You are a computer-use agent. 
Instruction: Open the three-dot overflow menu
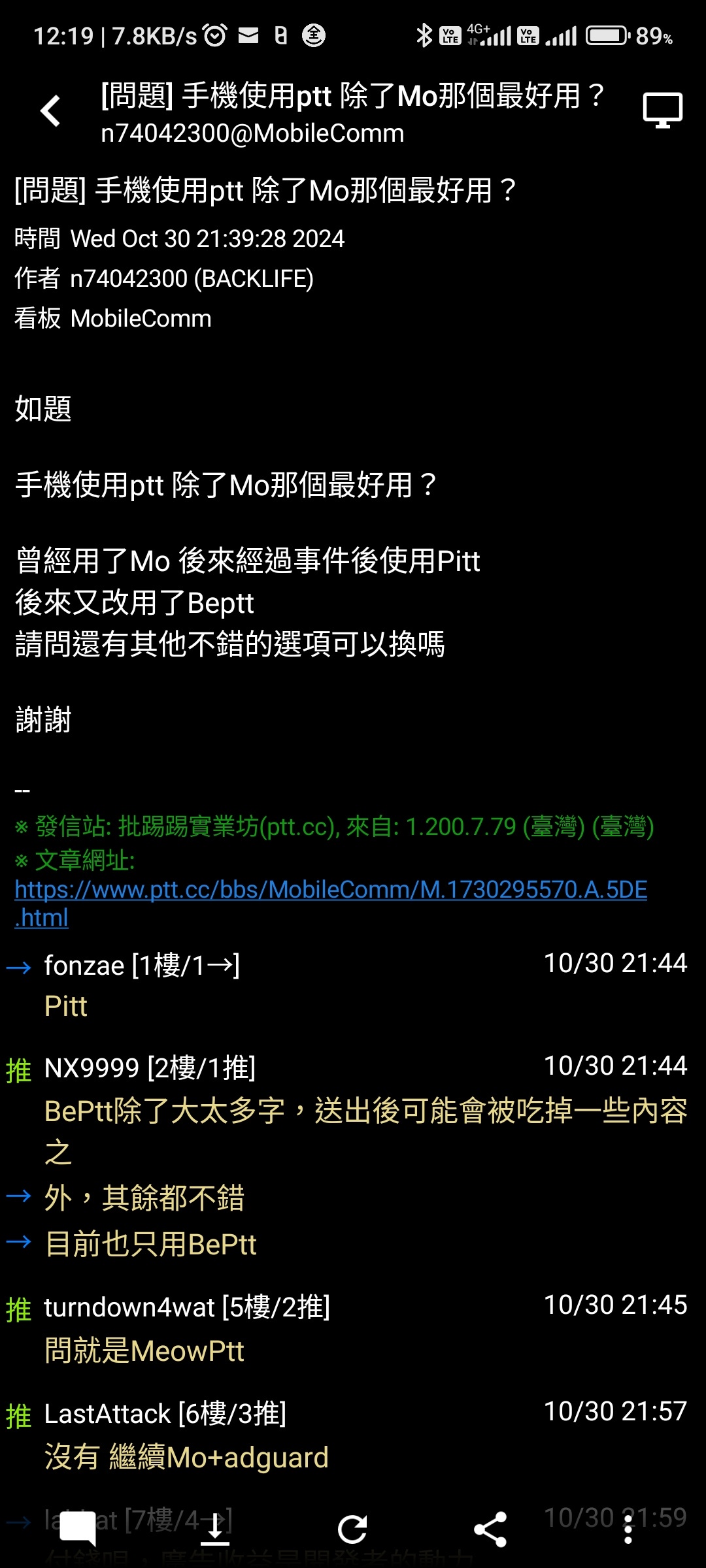[x=628, y=1529]
